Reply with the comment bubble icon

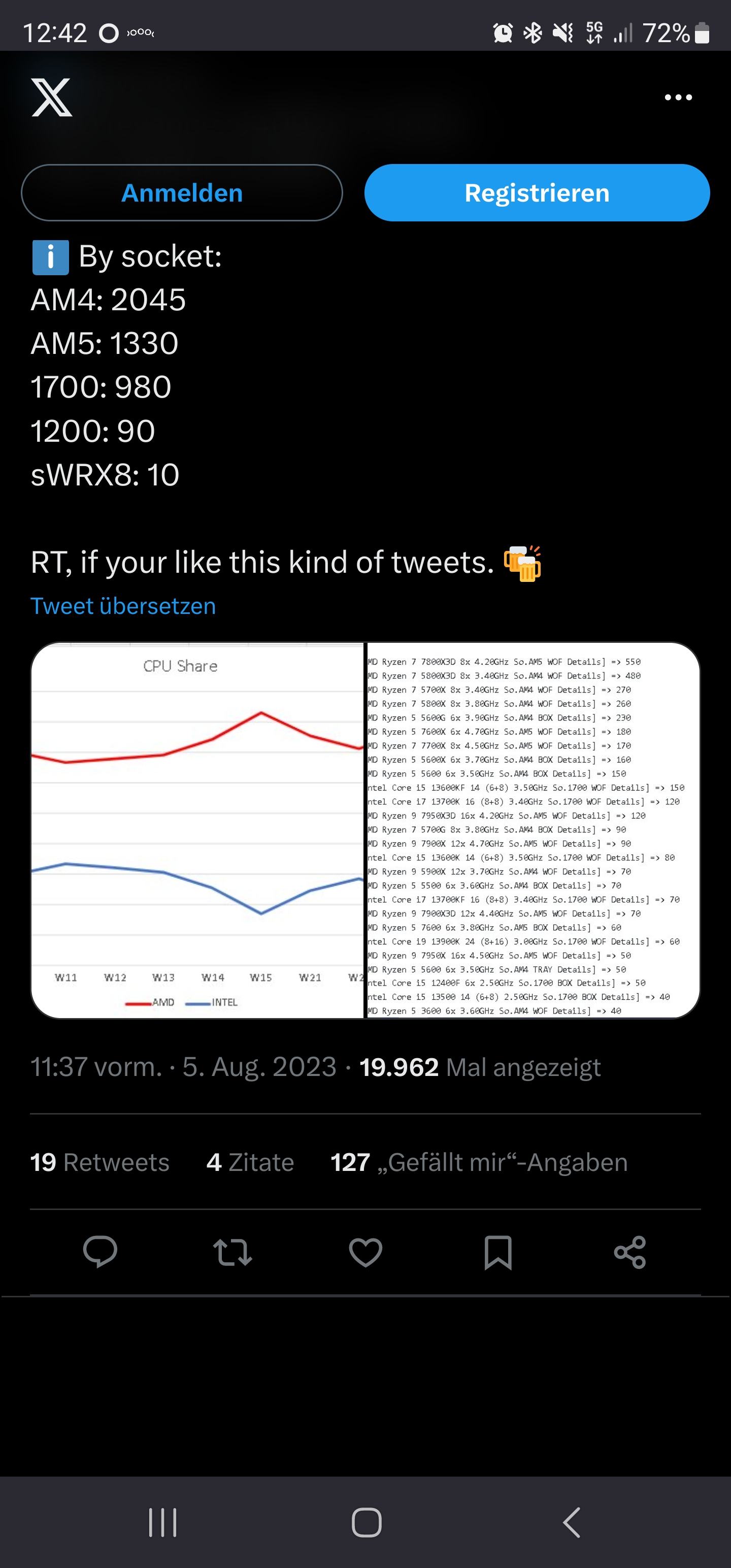(x=100, y=1252)
